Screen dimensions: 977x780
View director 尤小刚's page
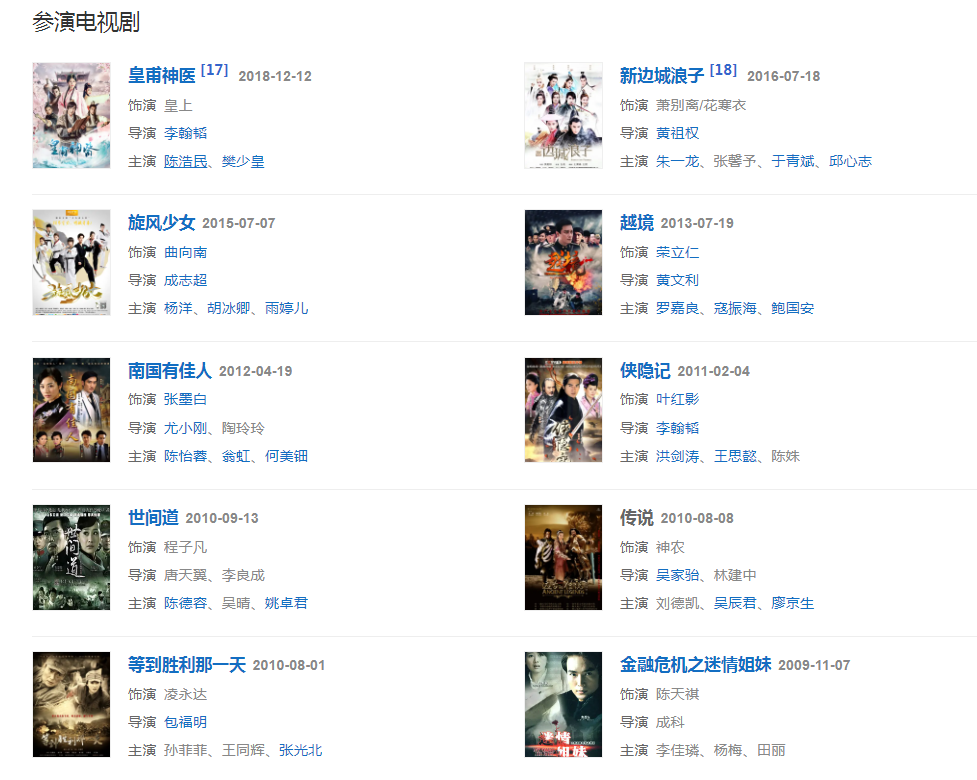tap(185, 428)
